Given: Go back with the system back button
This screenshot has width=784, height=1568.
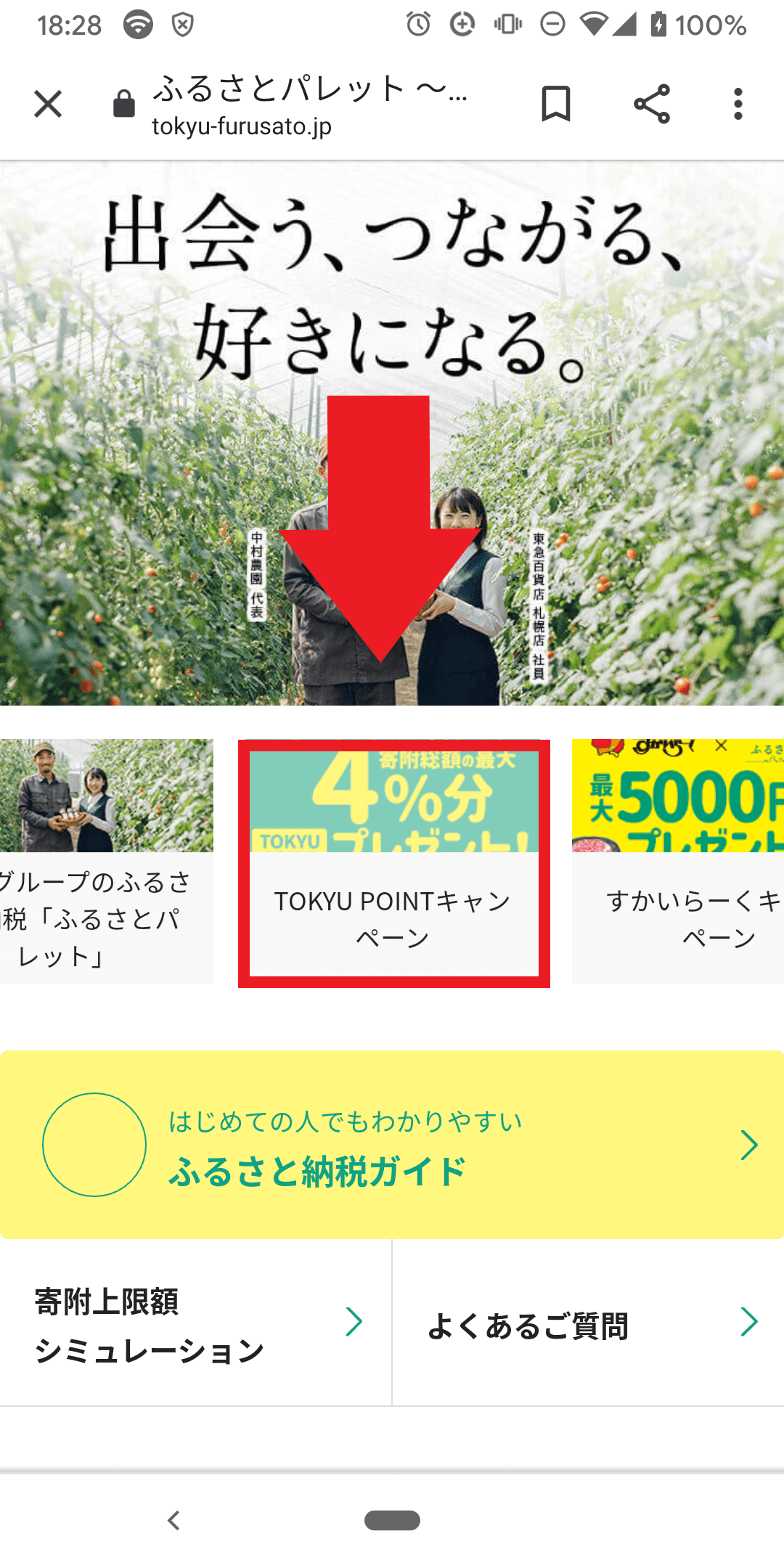Looking at the screenshot, I should pos(173,1520).
